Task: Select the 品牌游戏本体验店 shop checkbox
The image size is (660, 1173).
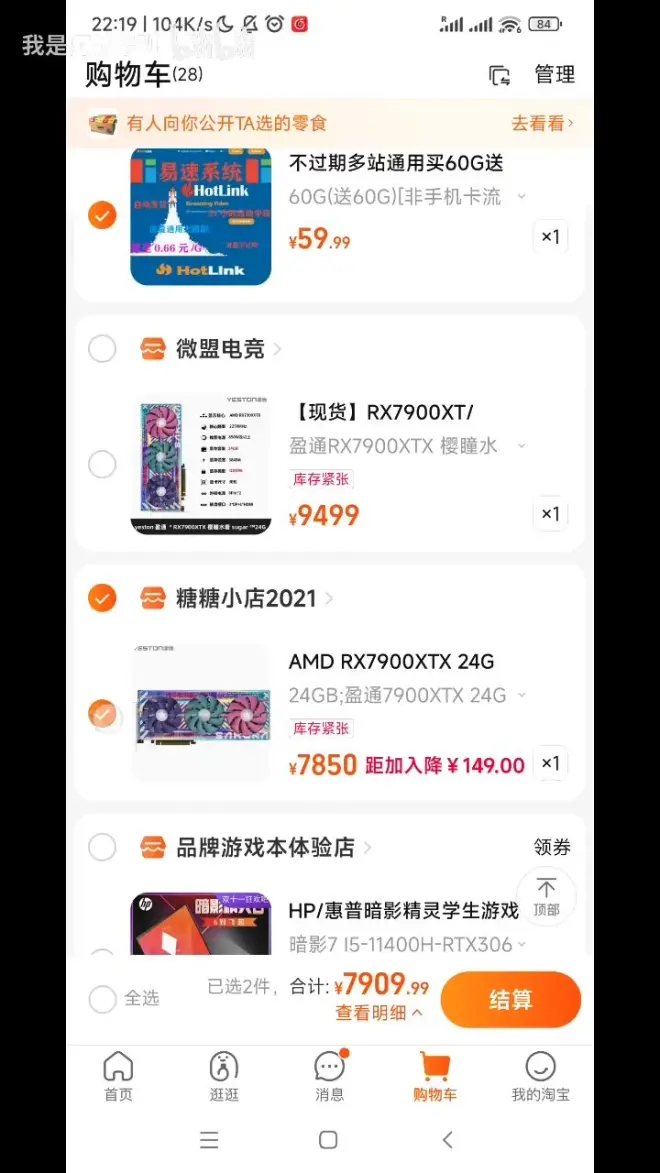Action: point(102,848)
